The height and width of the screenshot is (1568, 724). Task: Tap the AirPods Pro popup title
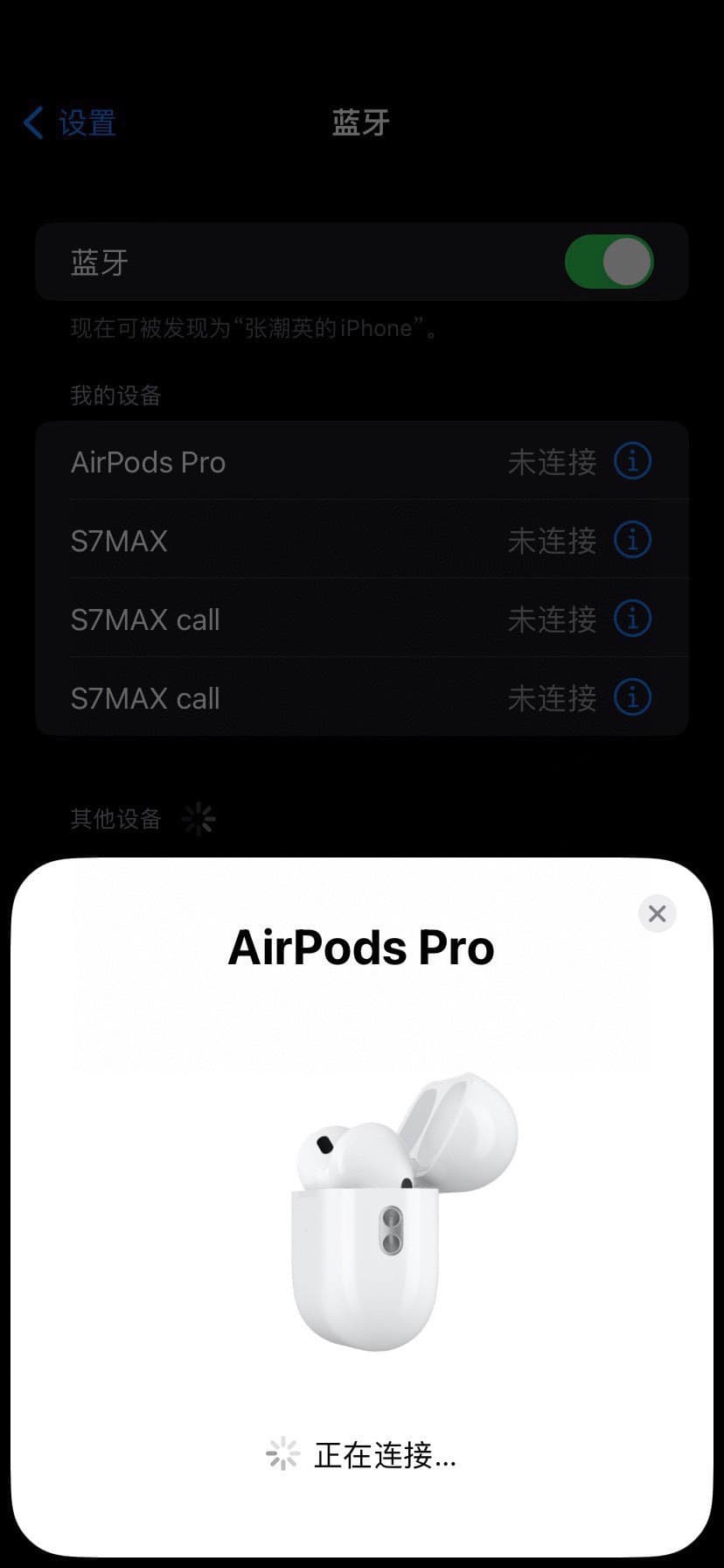361,947
